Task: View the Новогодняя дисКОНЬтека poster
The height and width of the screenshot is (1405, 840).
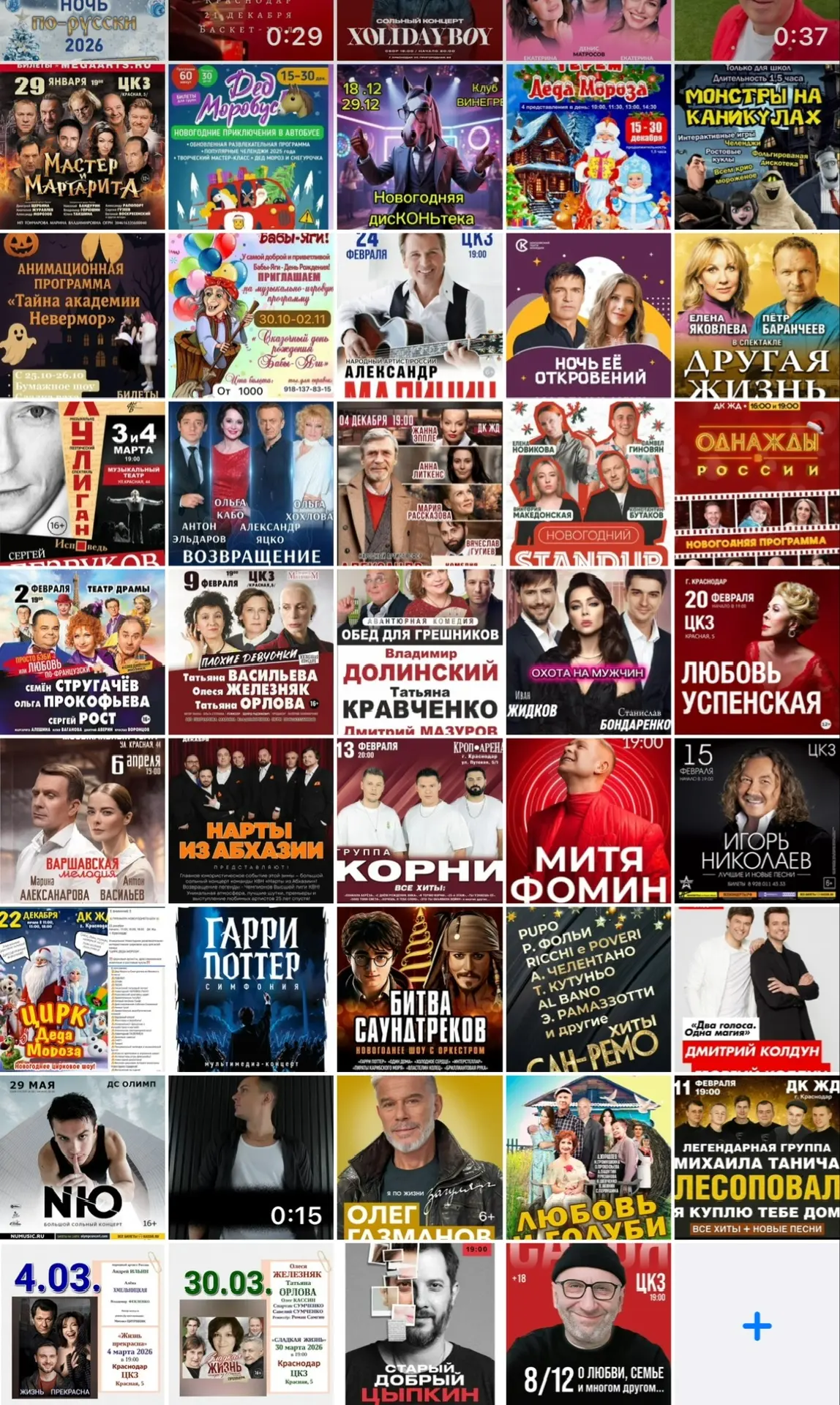Action: [x=419, y=147]
